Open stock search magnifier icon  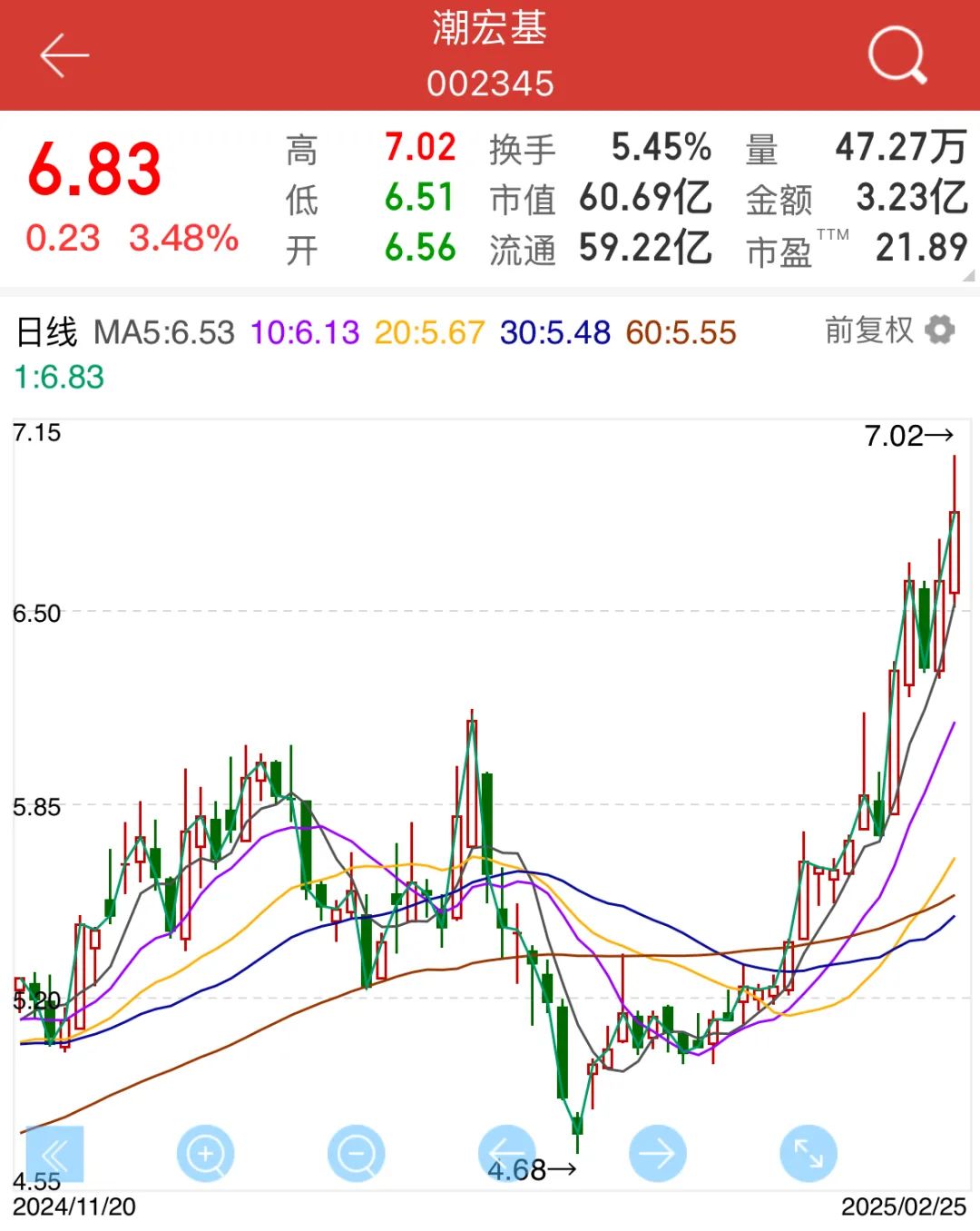coord(897,56)
